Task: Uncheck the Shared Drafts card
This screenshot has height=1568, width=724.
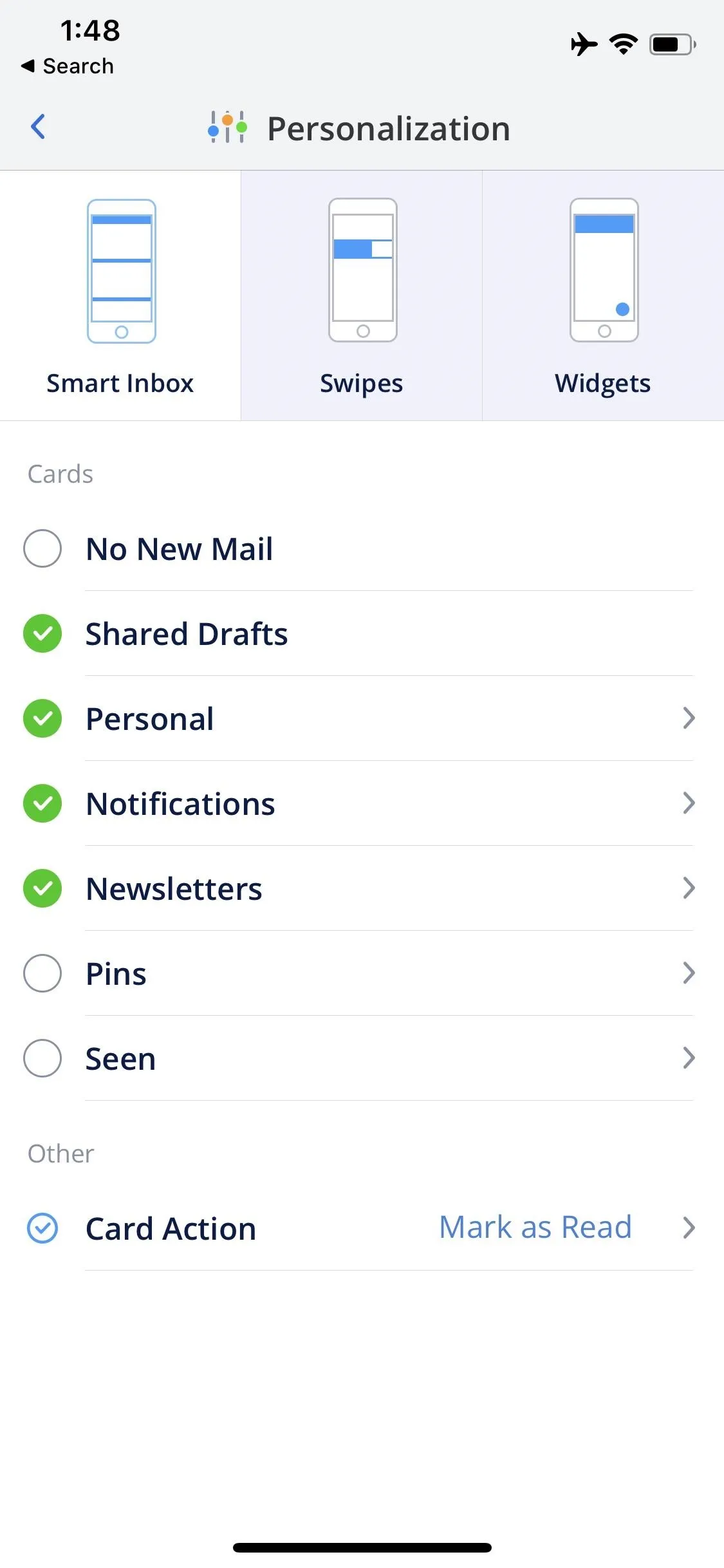Action: 42,633
